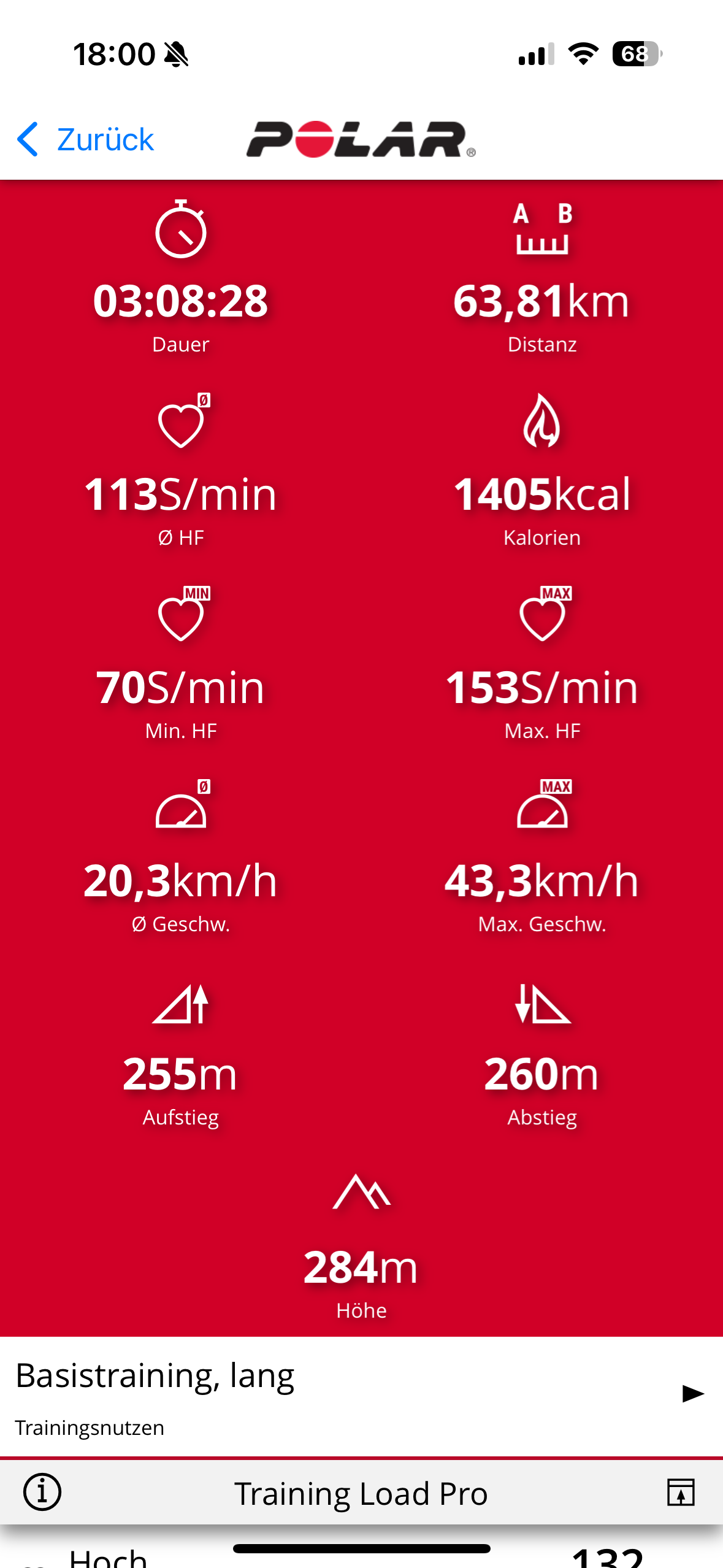Show info about Training Load Pro
The image size is (723, 1568).
tap(42, 1492)
